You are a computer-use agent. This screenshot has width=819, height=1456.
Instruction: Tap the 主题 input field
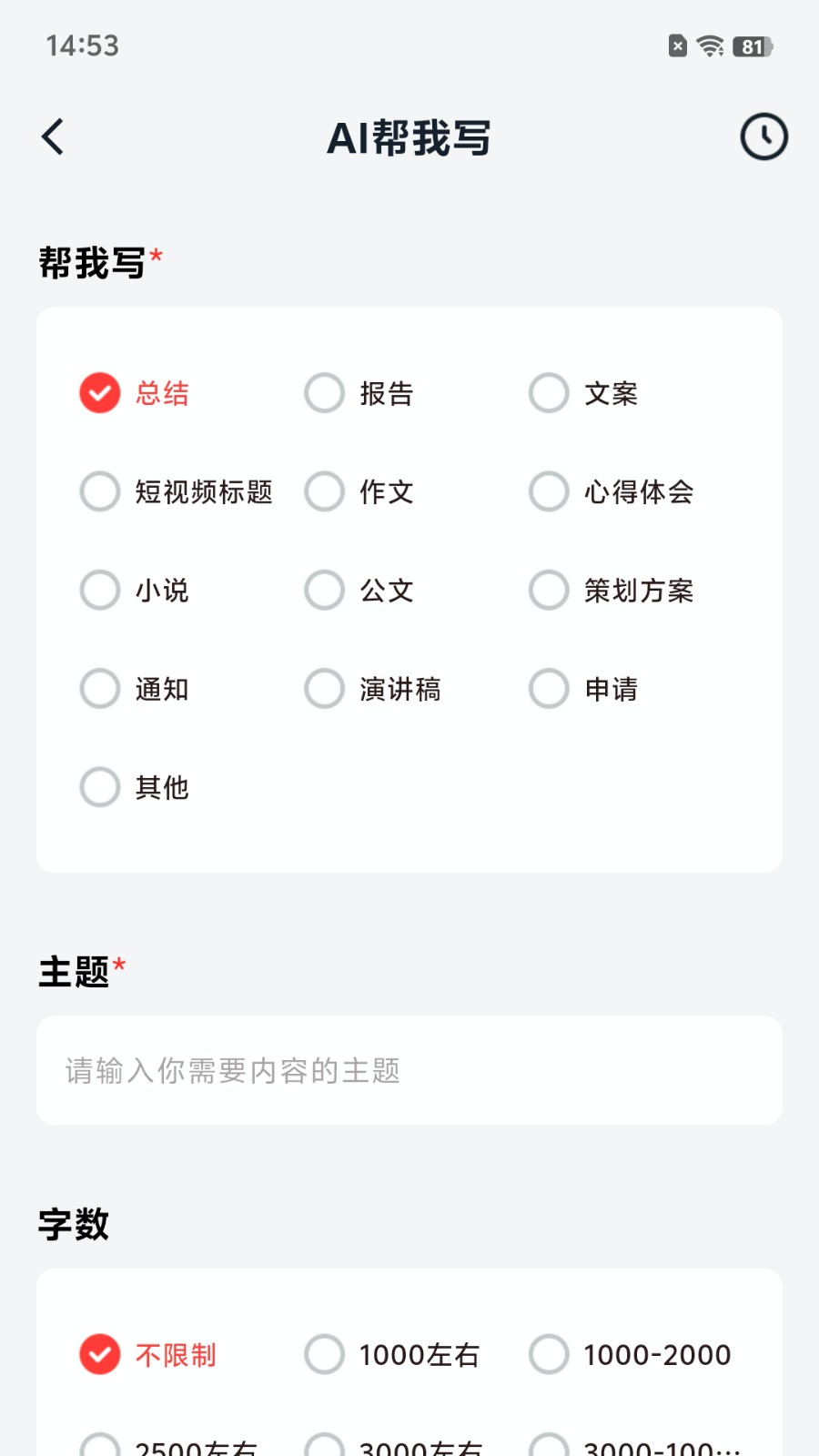coord(409,1070)
